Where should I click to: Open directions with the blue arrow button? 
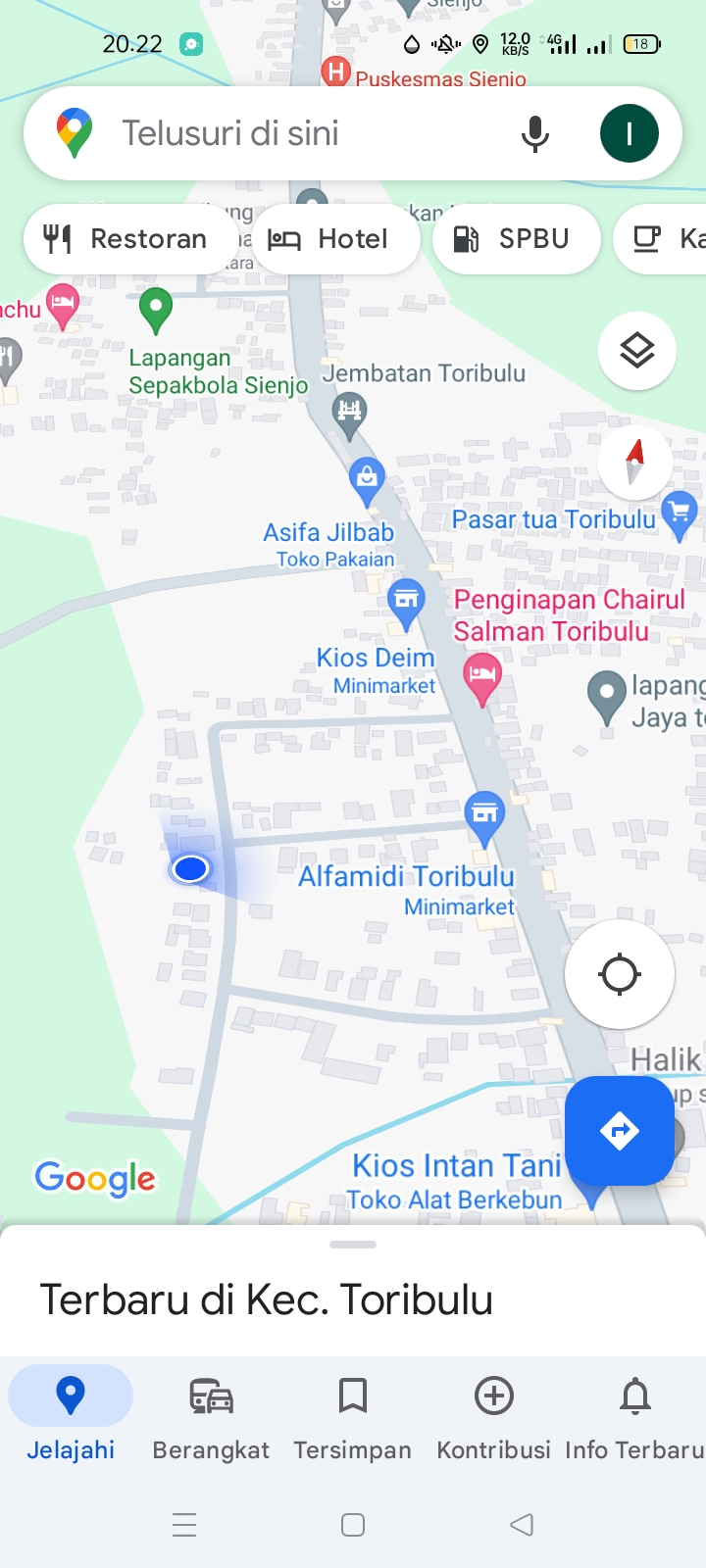point(620,1131)
